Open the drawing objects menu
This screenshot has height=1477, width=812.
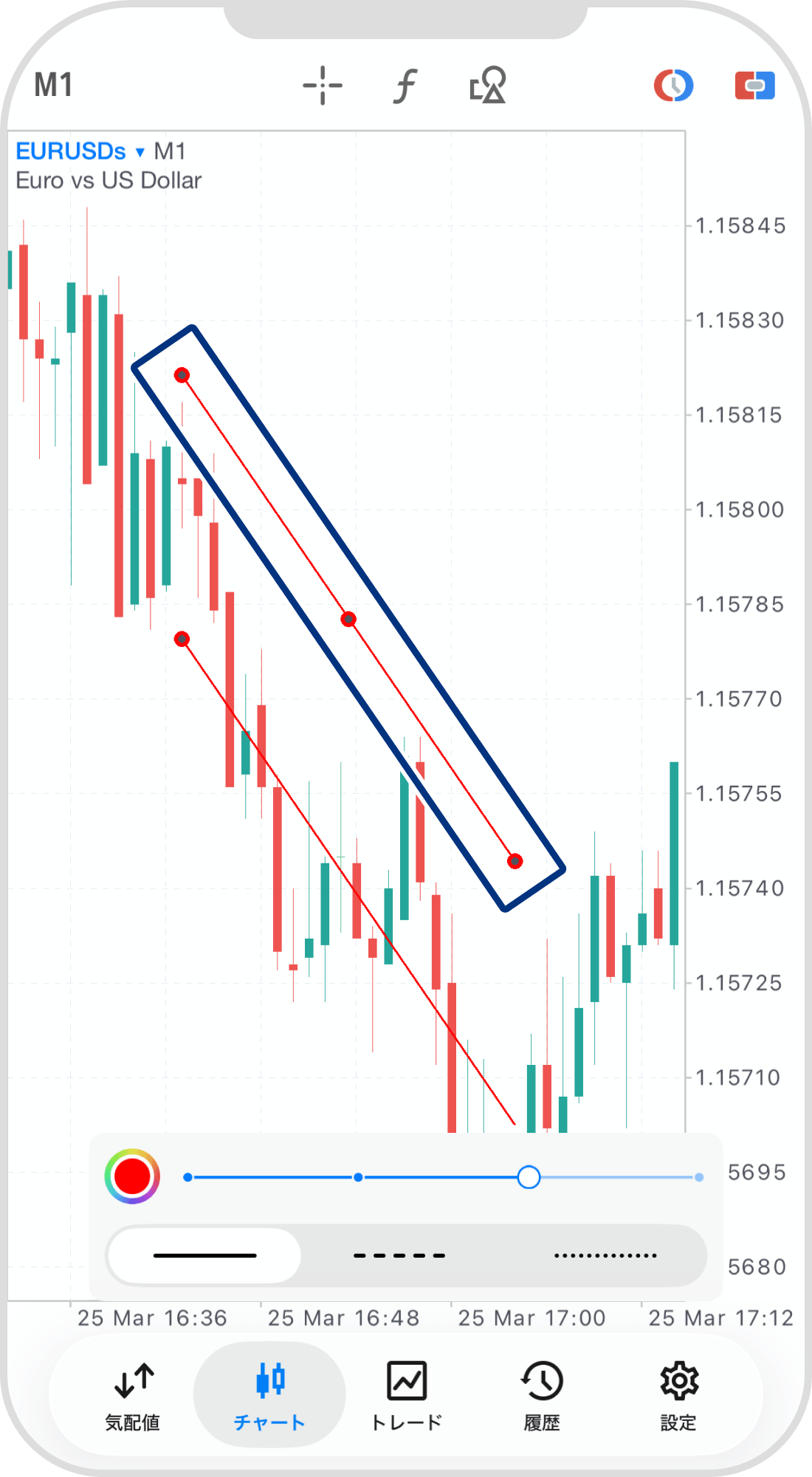(x=488, y=85)
